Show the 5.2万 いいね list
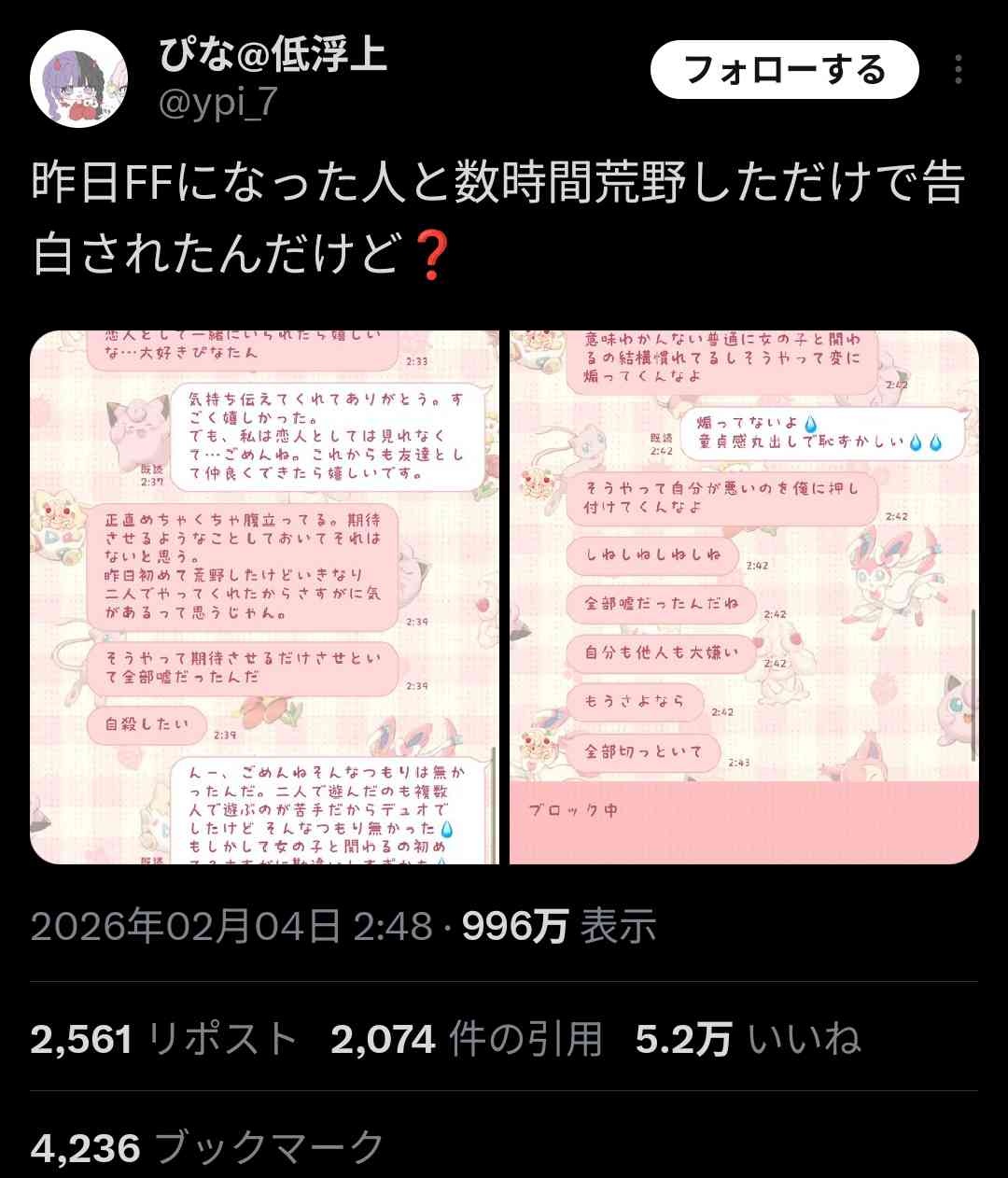Screen dimensions: 1008x1178 749,1039
